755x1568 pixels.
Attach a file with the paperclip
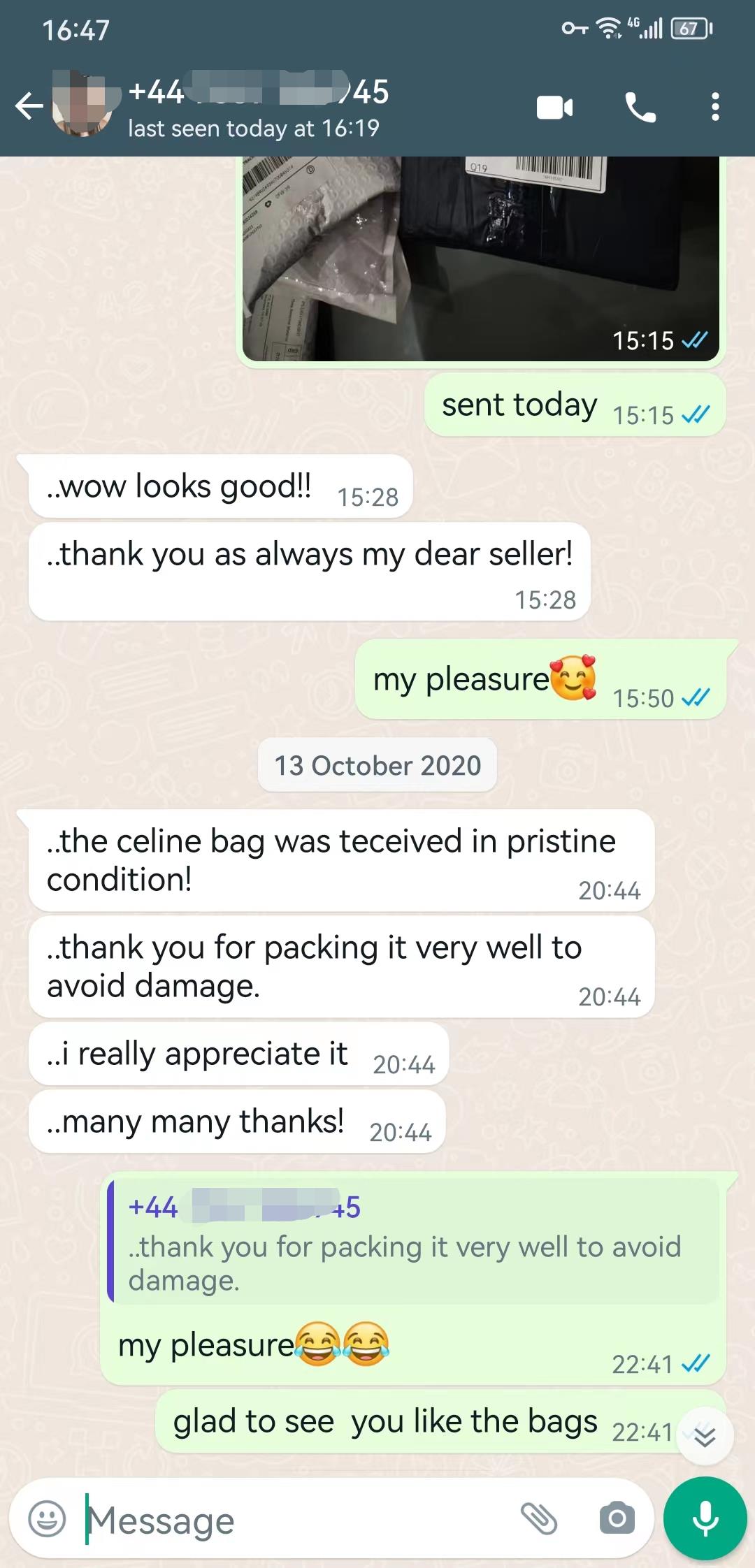[539, 1518]
